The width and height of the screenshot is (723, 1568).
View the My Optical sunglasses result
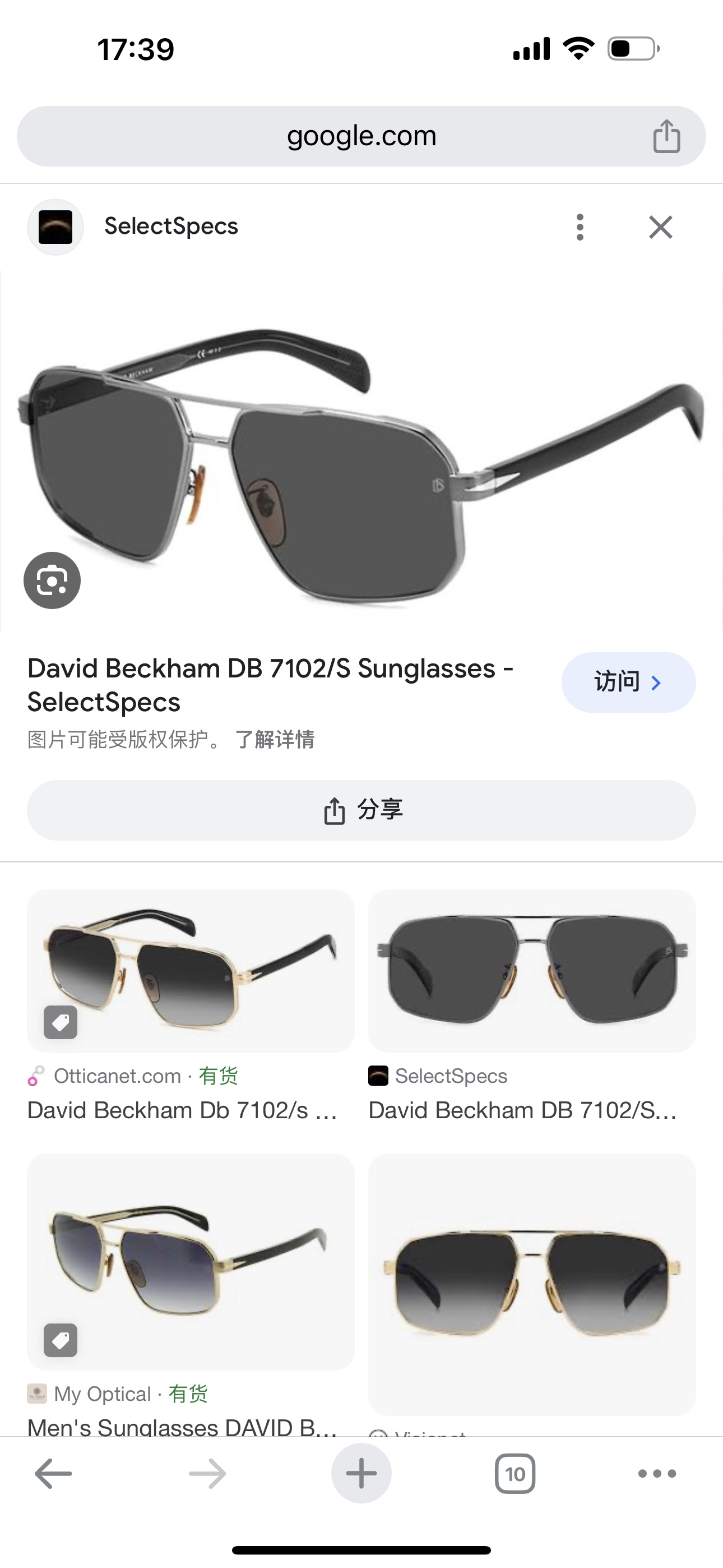click(x=191, y=1261)
